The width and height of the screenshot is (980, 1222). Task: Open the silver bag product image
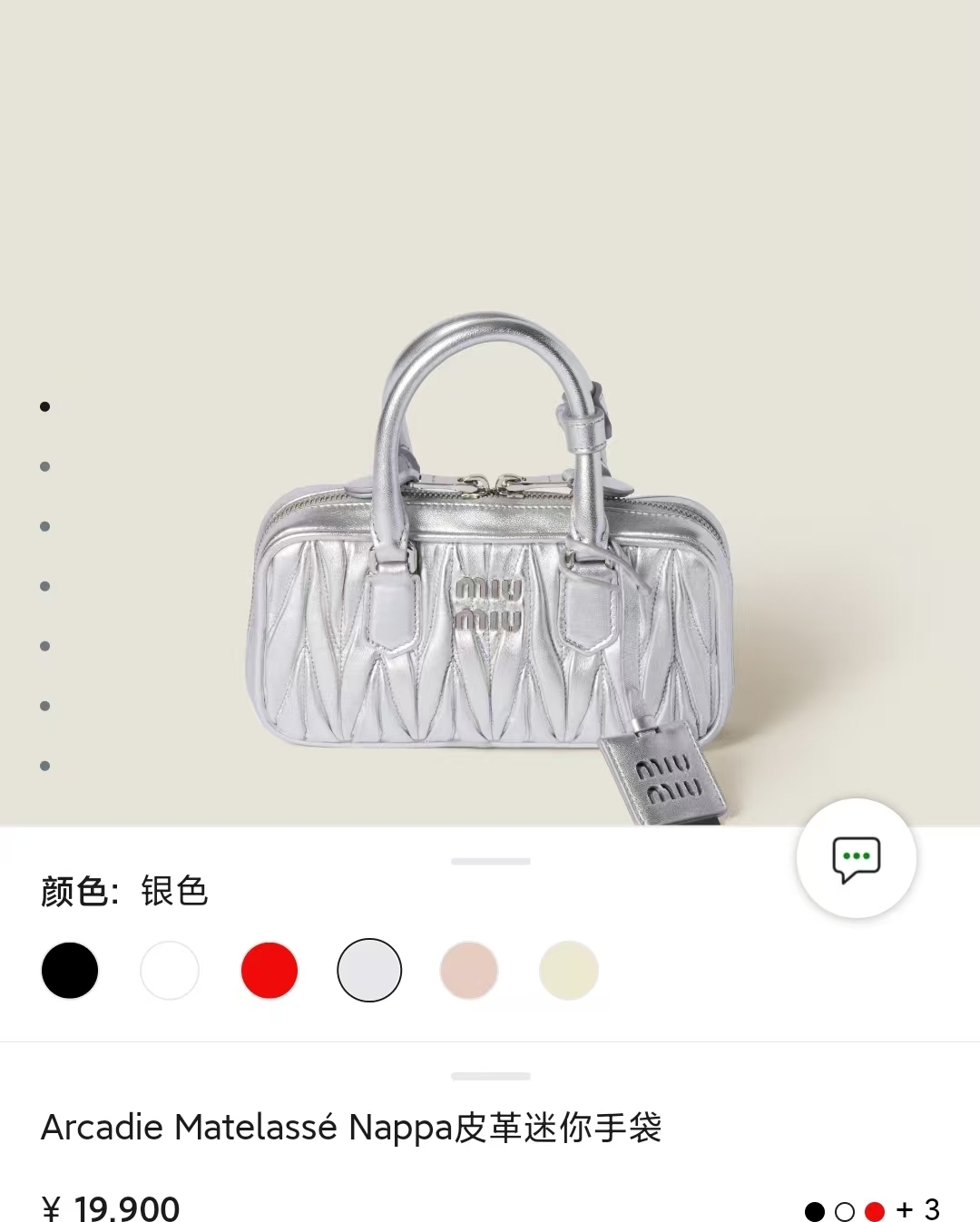[x=490, y=562]
